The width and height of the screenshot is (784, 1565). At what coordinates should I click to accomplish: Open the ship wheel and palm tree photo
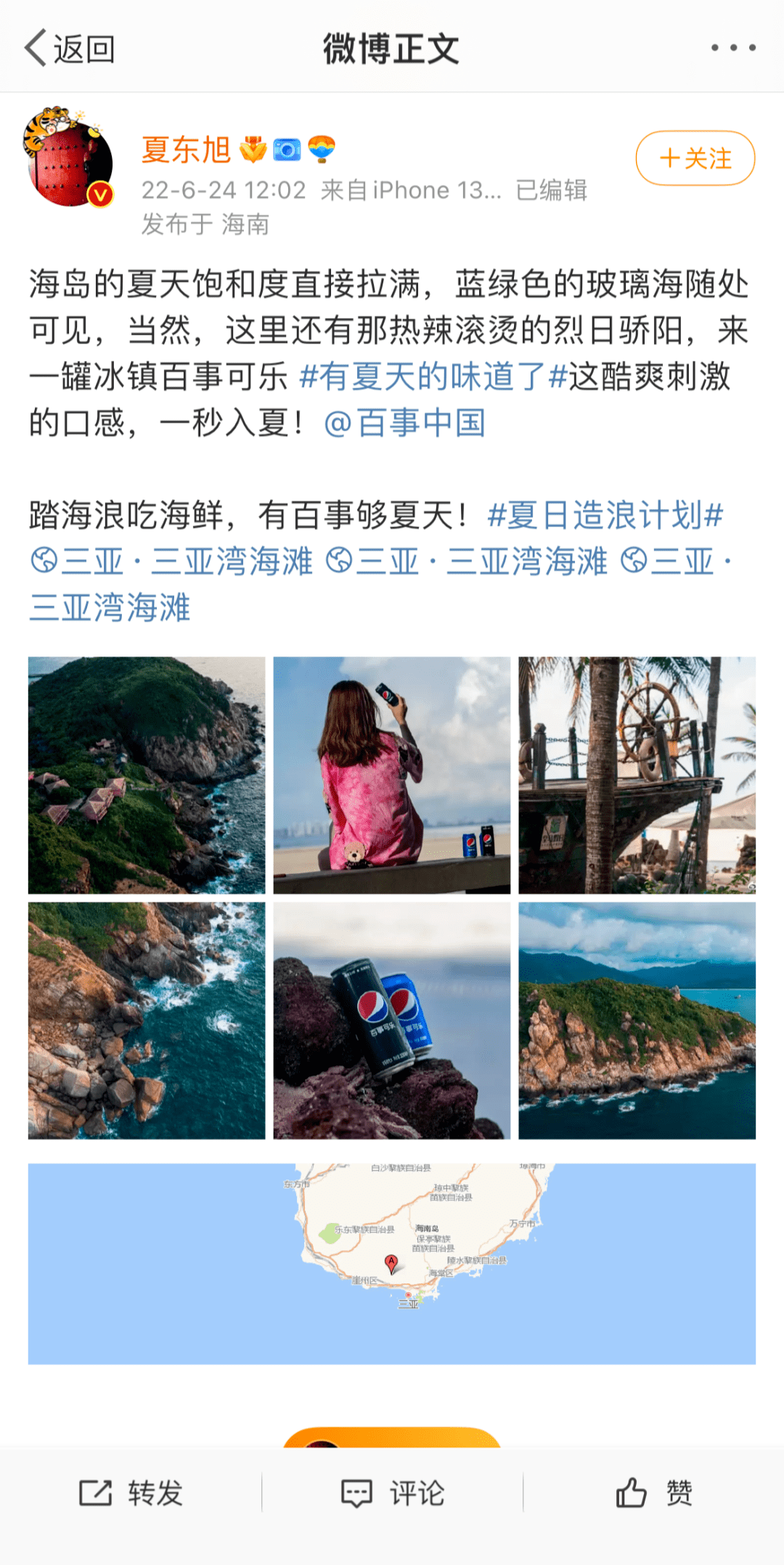pos(637,775)
